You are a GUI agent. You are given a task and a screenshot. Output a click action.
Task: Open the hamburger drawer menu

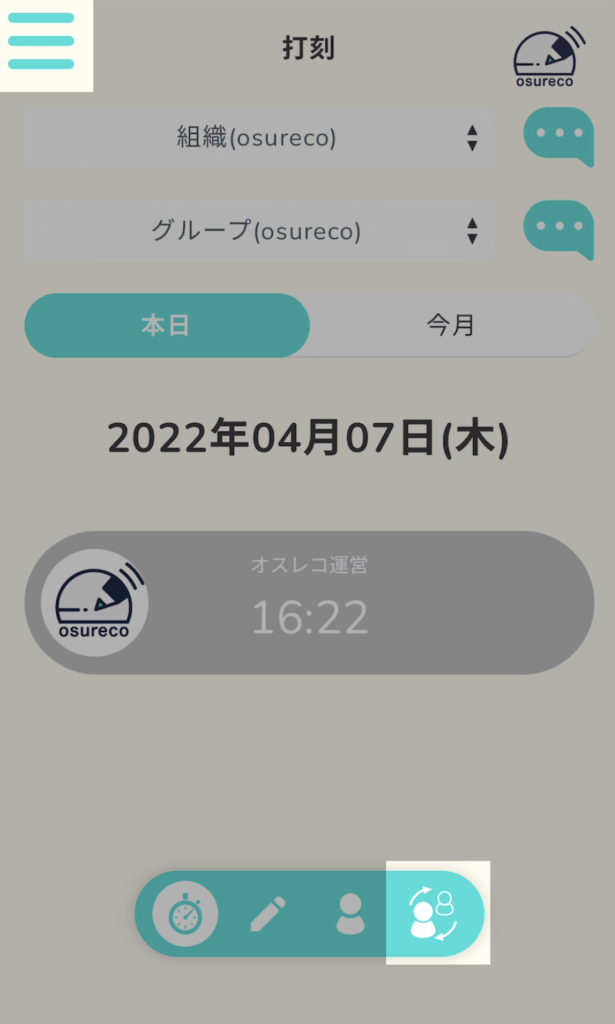tap(42, 42)
